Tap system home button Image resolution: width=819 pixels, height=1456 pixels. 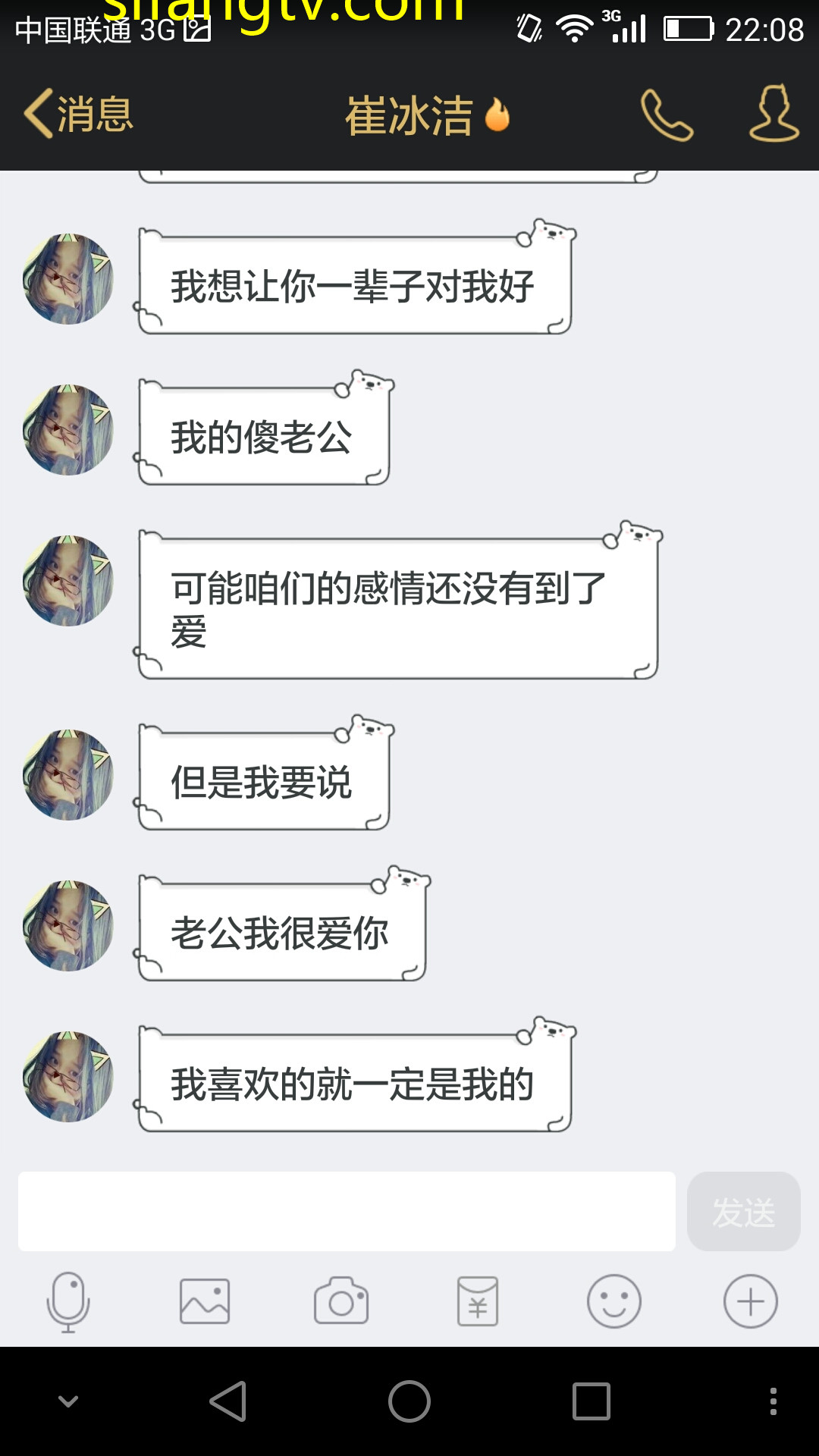point(409,1401)
